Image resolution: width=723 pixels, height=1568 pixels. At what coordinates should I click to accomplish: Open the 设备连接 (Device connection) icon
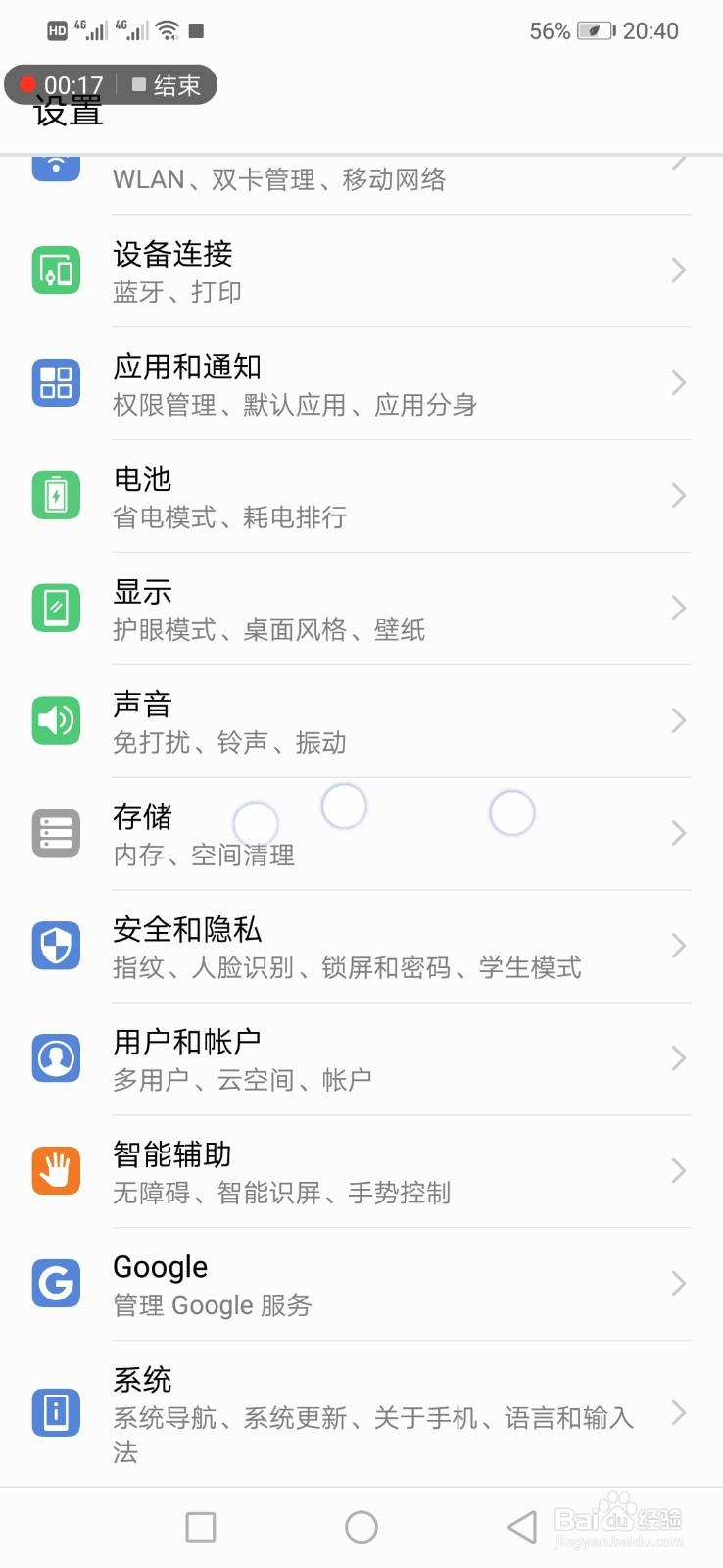pos(56,270)
